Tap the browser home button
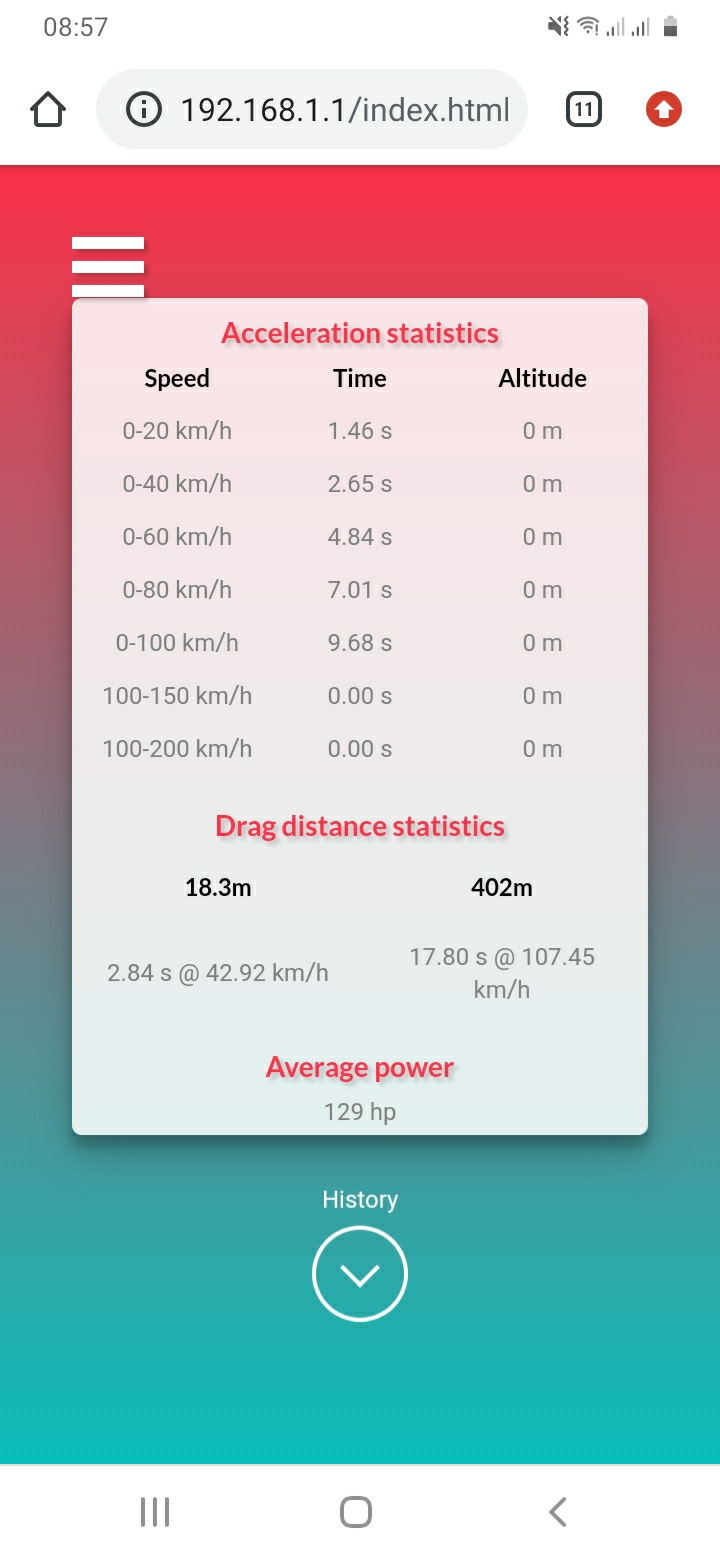The height and width of the screenshot is (1560, 720). (48, 109)
